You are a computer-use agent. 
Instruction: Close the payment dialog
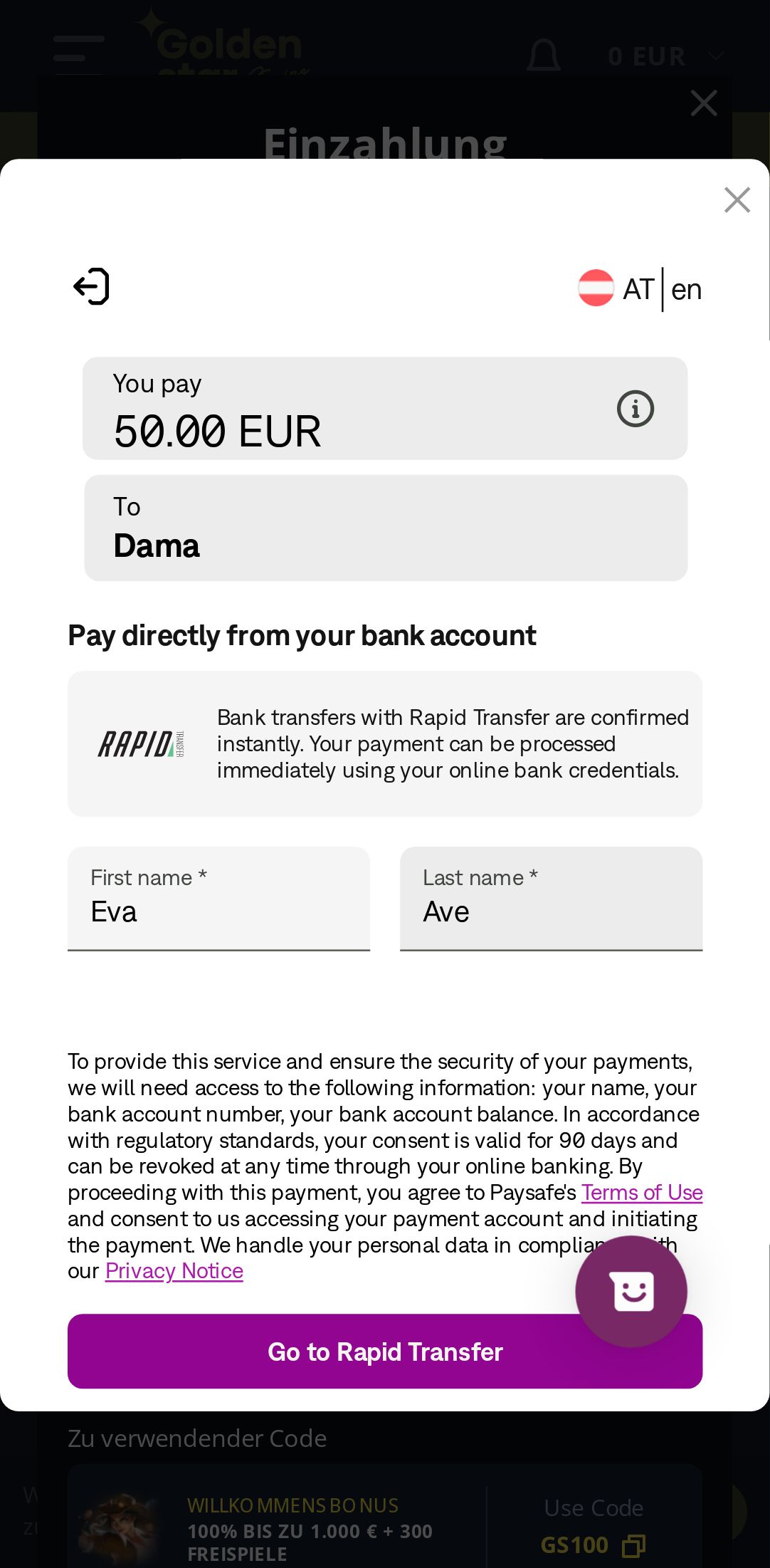click(x=737, y=200)
